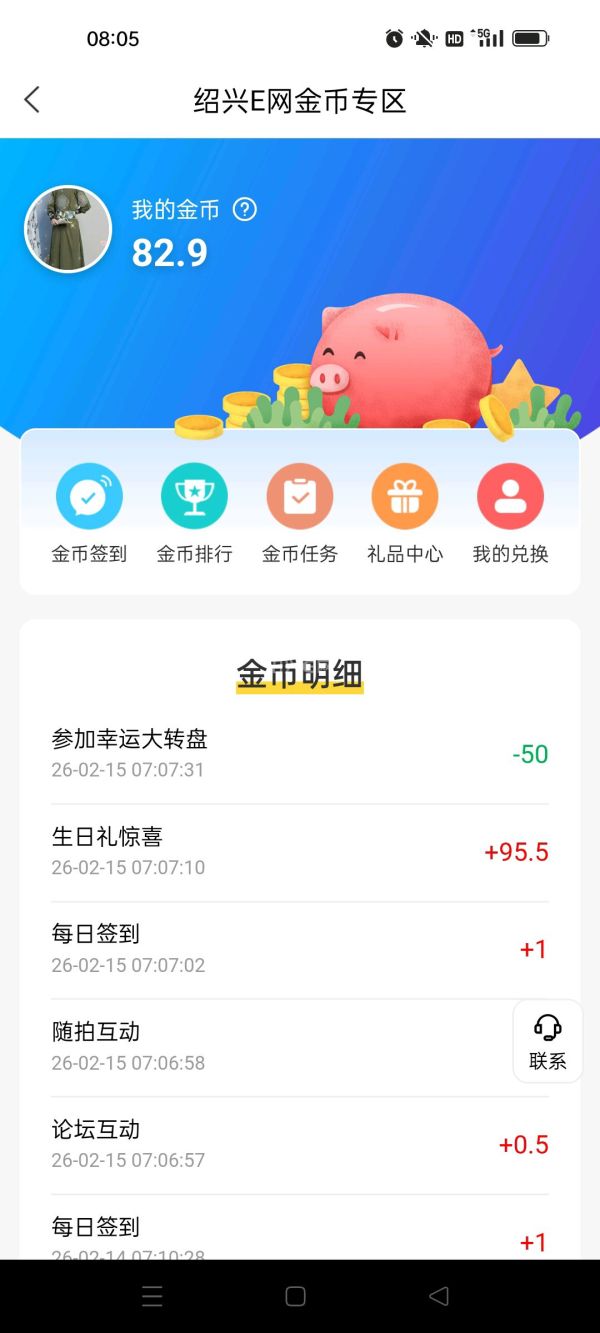Go back from the 绍兴E网金币专区 page
Viewport: 600px width, 1333px height.
[x=32, y=100]
